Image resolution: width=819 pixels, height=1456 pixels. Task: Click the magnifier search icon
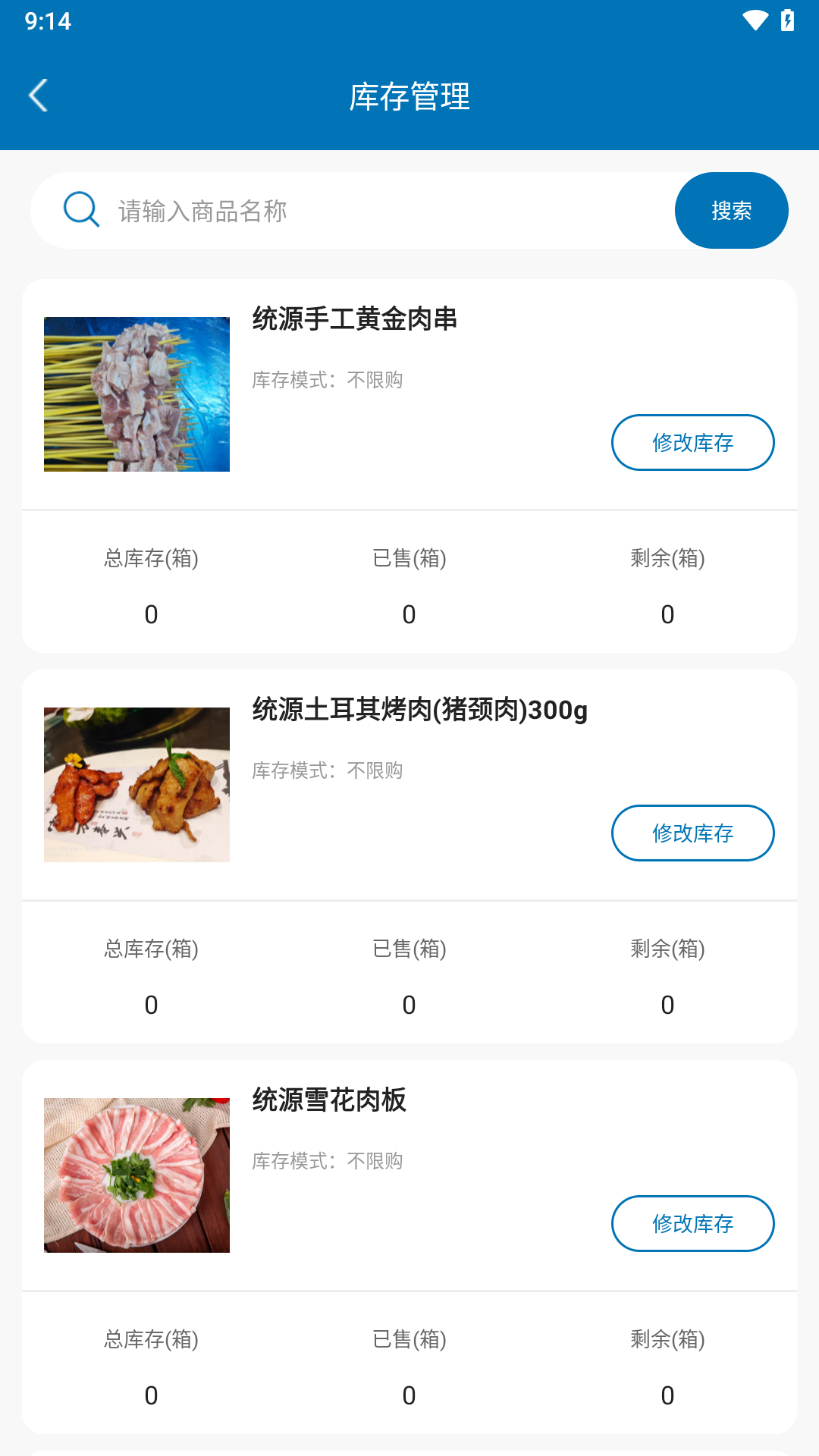click(81, 209)
